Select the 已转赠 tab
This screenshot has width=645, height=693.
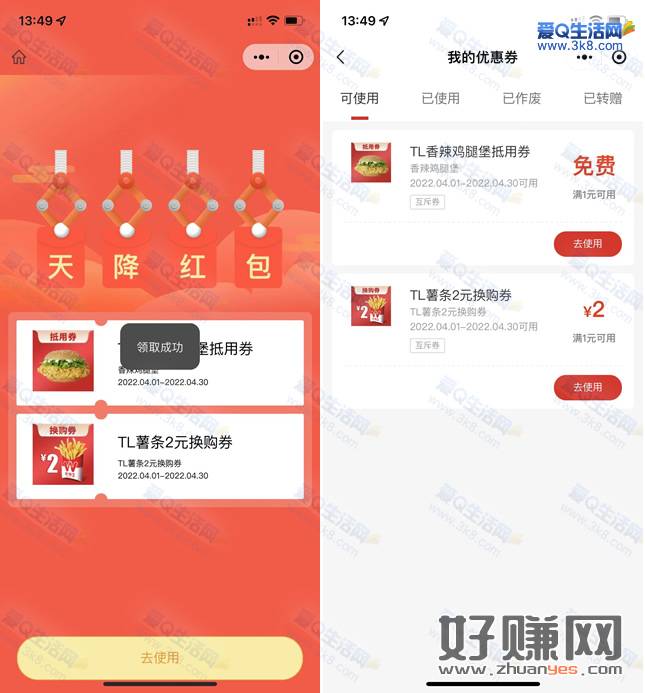[602, 98]
